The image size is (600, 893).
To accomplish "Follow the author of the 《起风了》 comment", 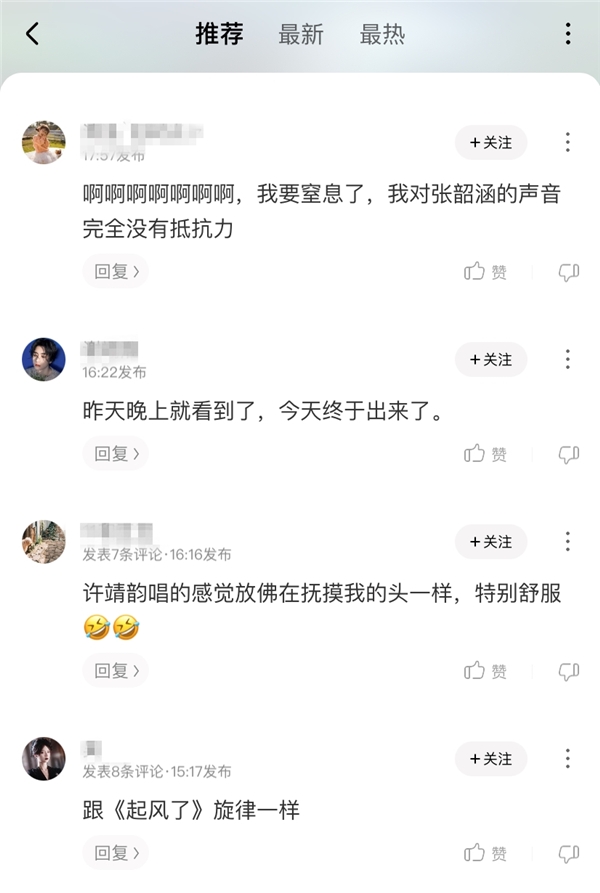I will coord(490,760).
